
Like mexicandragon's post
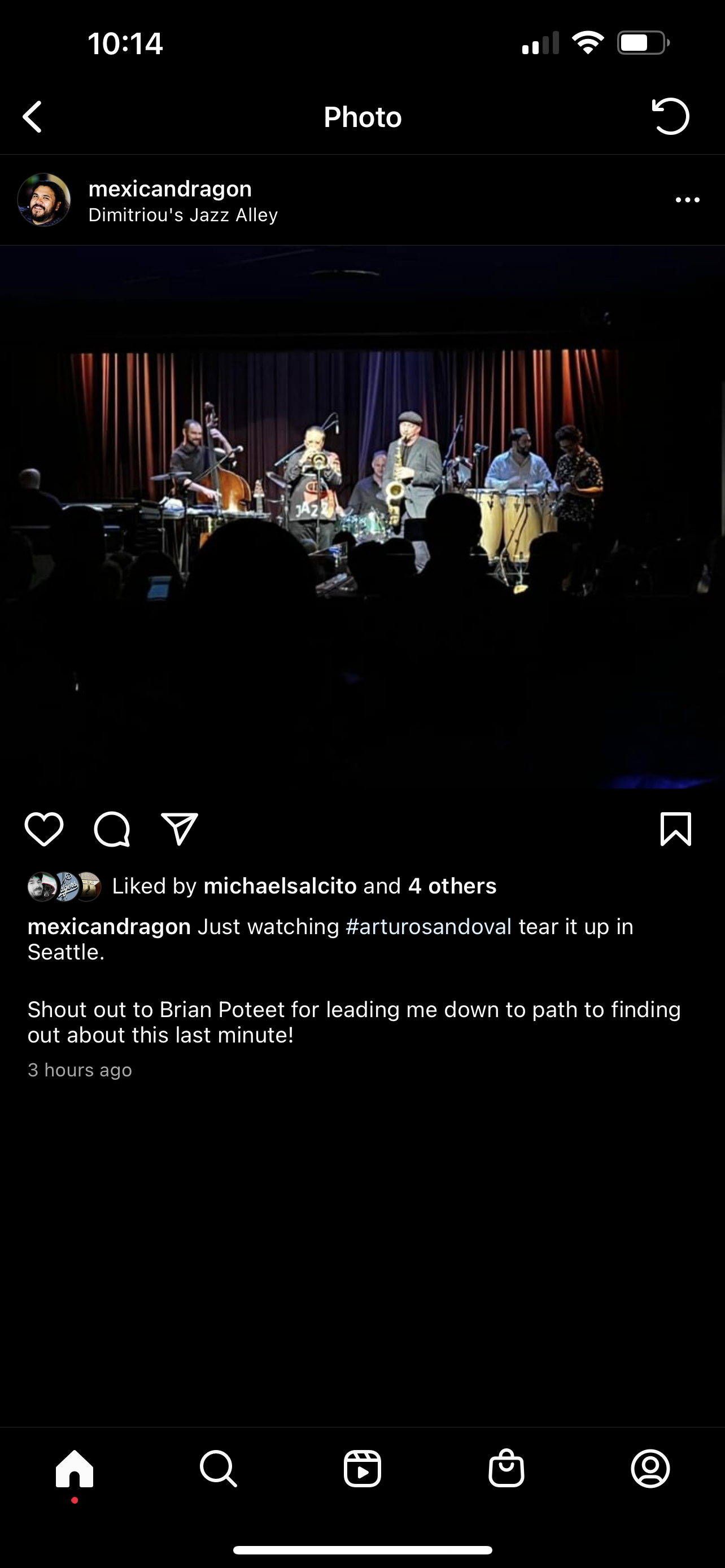tap(44, 829)
